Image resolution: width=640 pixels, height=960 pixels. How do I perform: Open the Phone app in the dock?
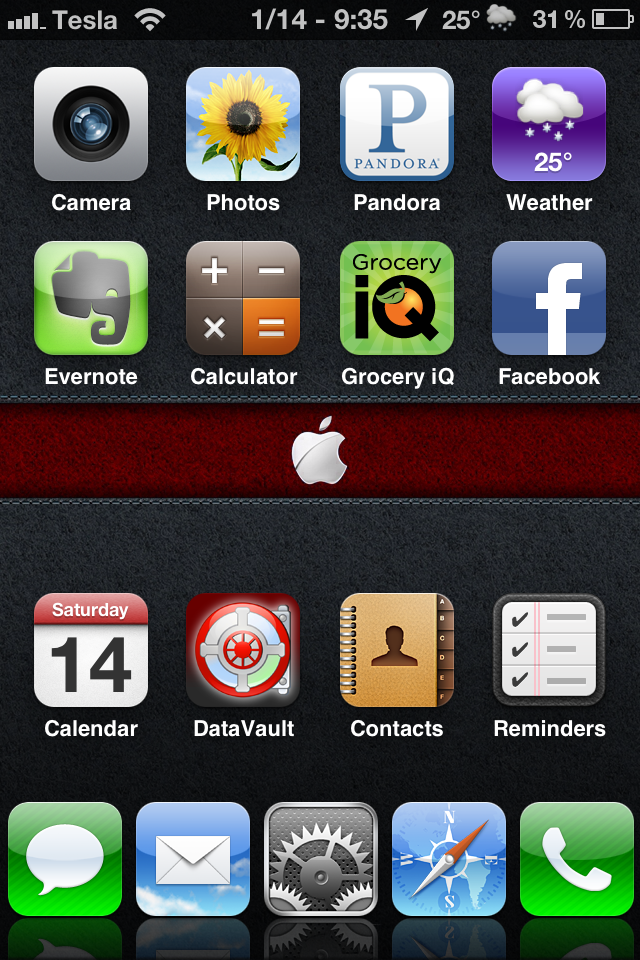point(577,859)
